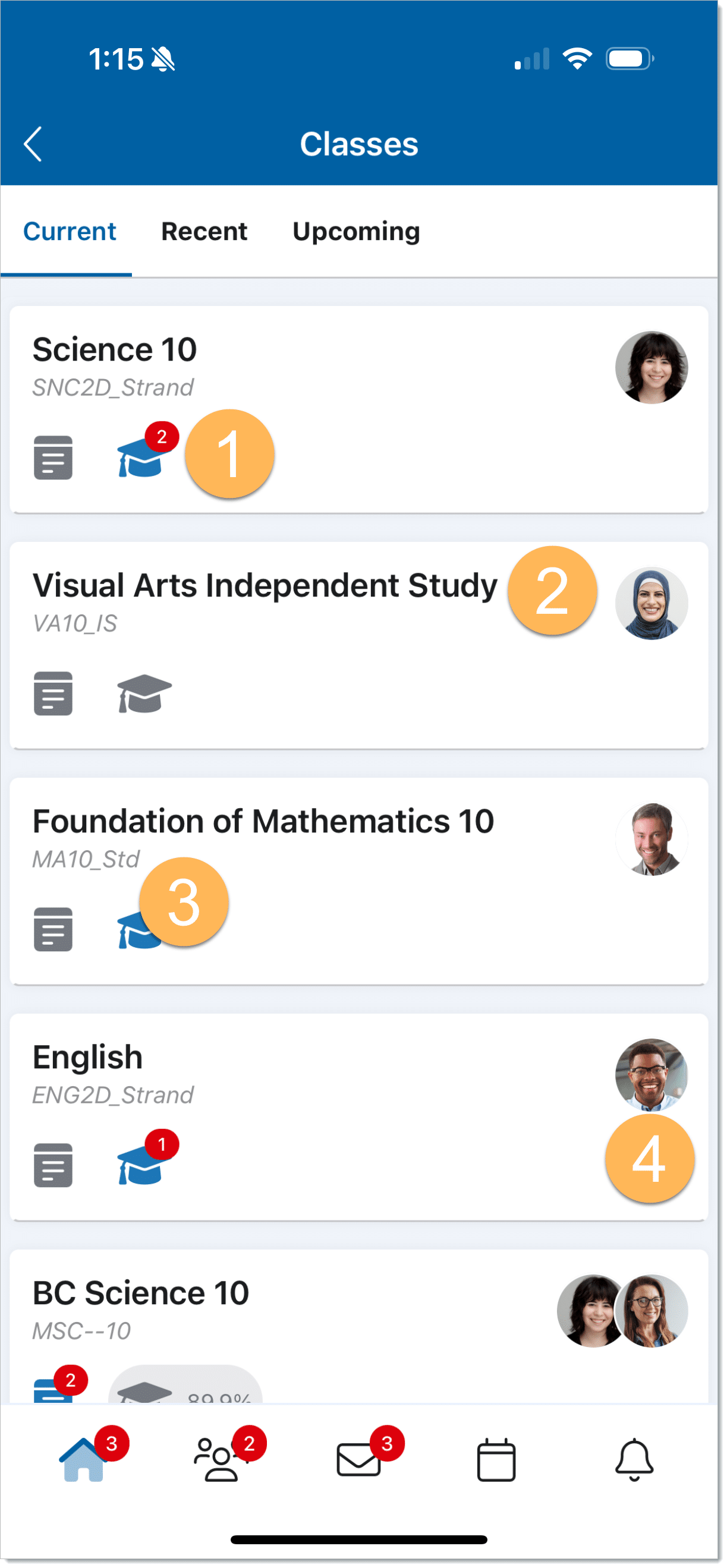This screenshot has height=1568, width=727.
Task: Switch to the Recent tab
Action: pos(204,231)
